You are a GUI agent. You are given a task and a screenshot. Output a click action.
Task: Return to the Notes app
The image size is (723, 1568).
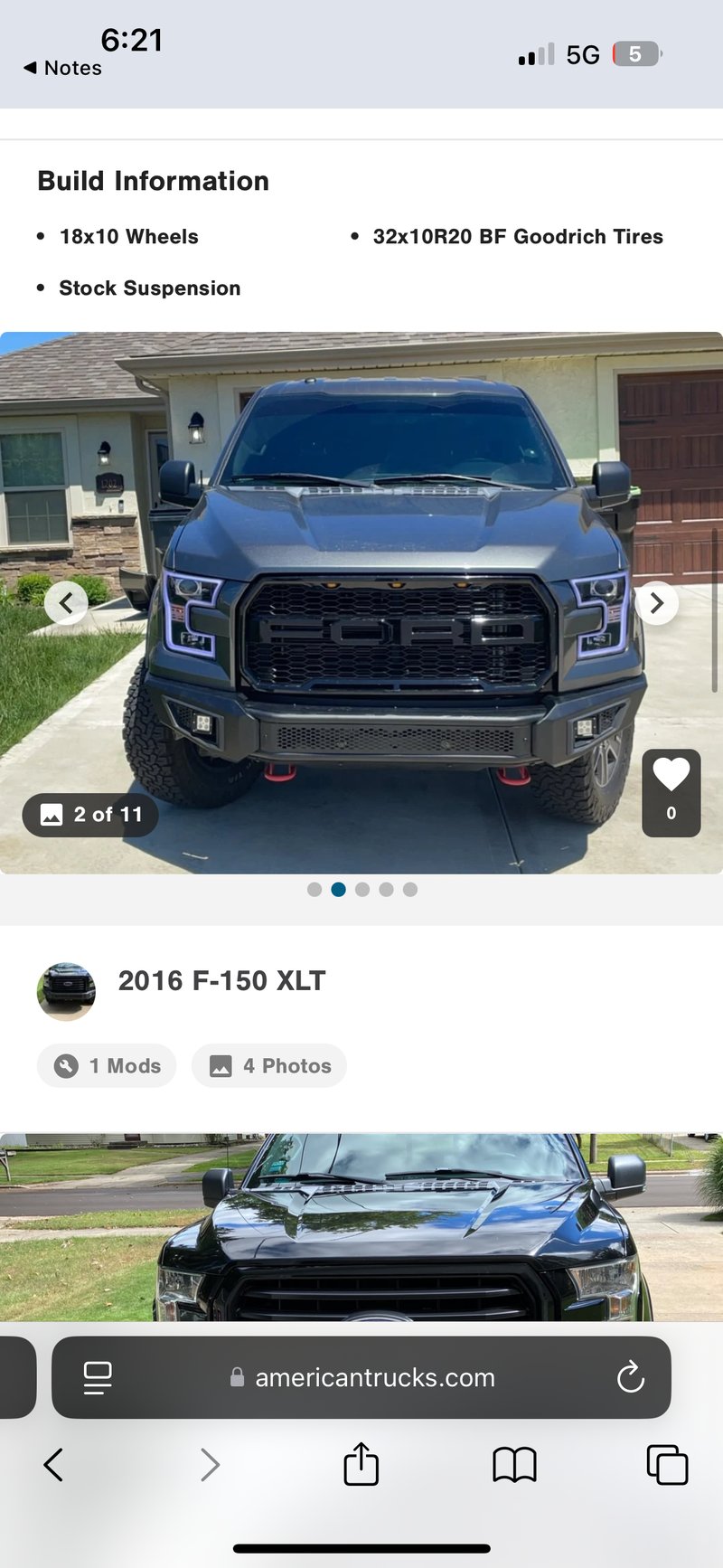click(x=63, y=69)
